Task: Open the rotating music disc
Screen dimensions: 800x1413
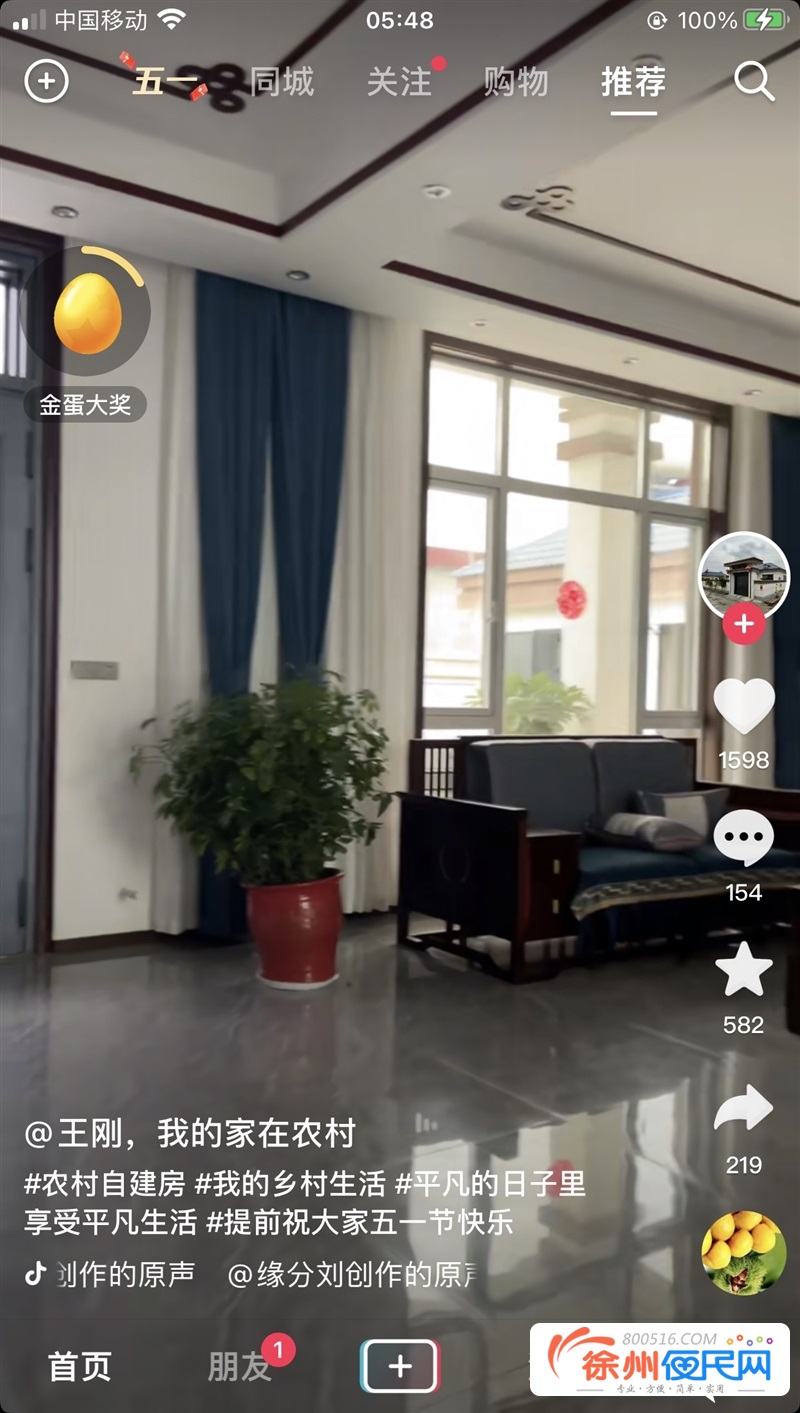Action: [x=743, y=1253]
